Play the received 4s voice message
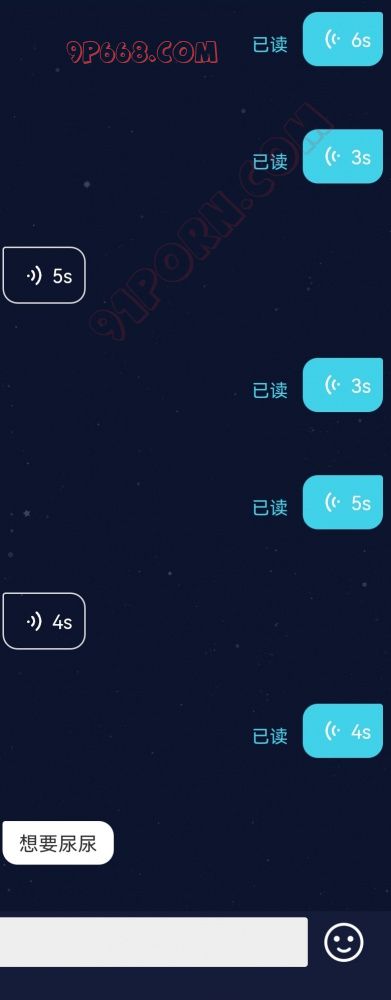 (44, 621)
